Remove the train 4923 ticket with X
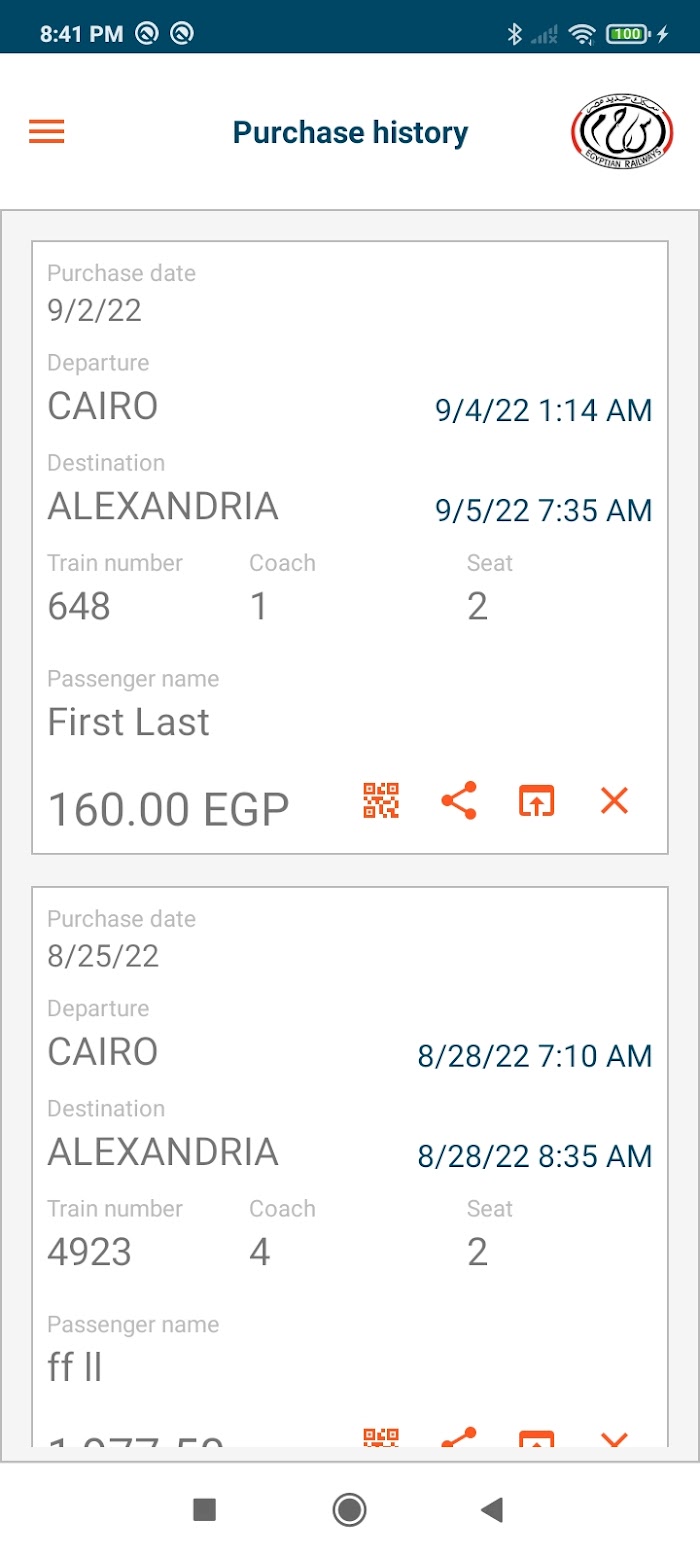Image resolution: width=700 pixels, height=1556 pixels. (614, 1440)
